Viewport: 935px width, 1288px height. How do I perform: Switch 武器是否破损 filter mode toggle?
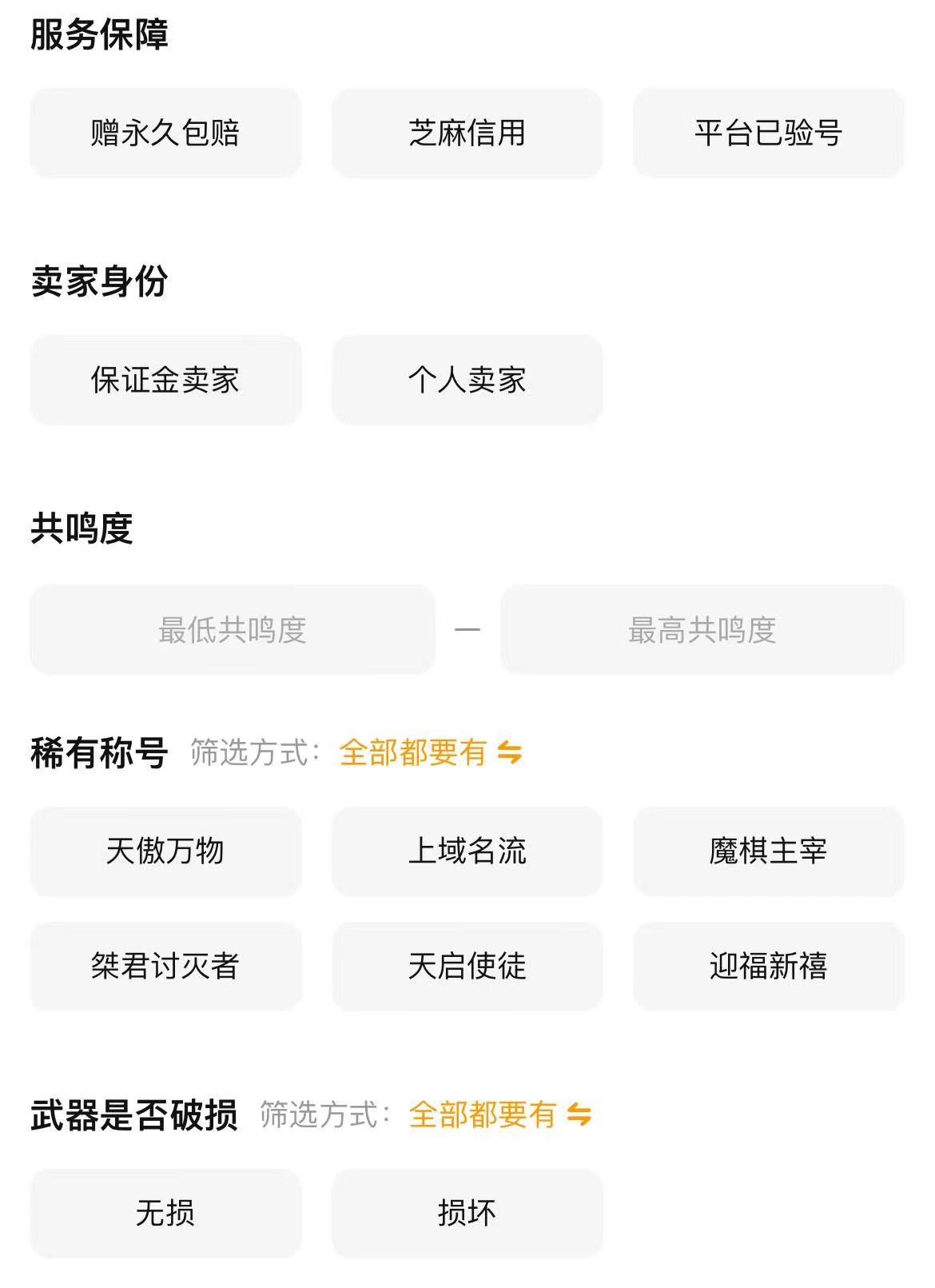pos(500,1115)
